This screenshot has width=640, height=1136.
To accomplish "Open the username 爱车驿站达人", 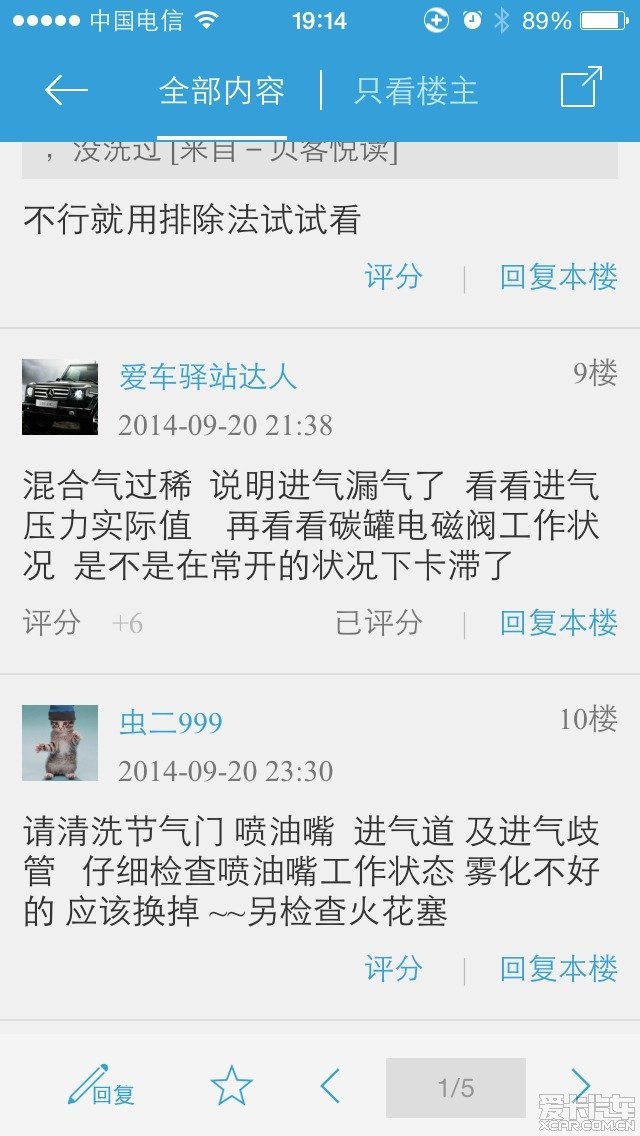I will 208,377.
